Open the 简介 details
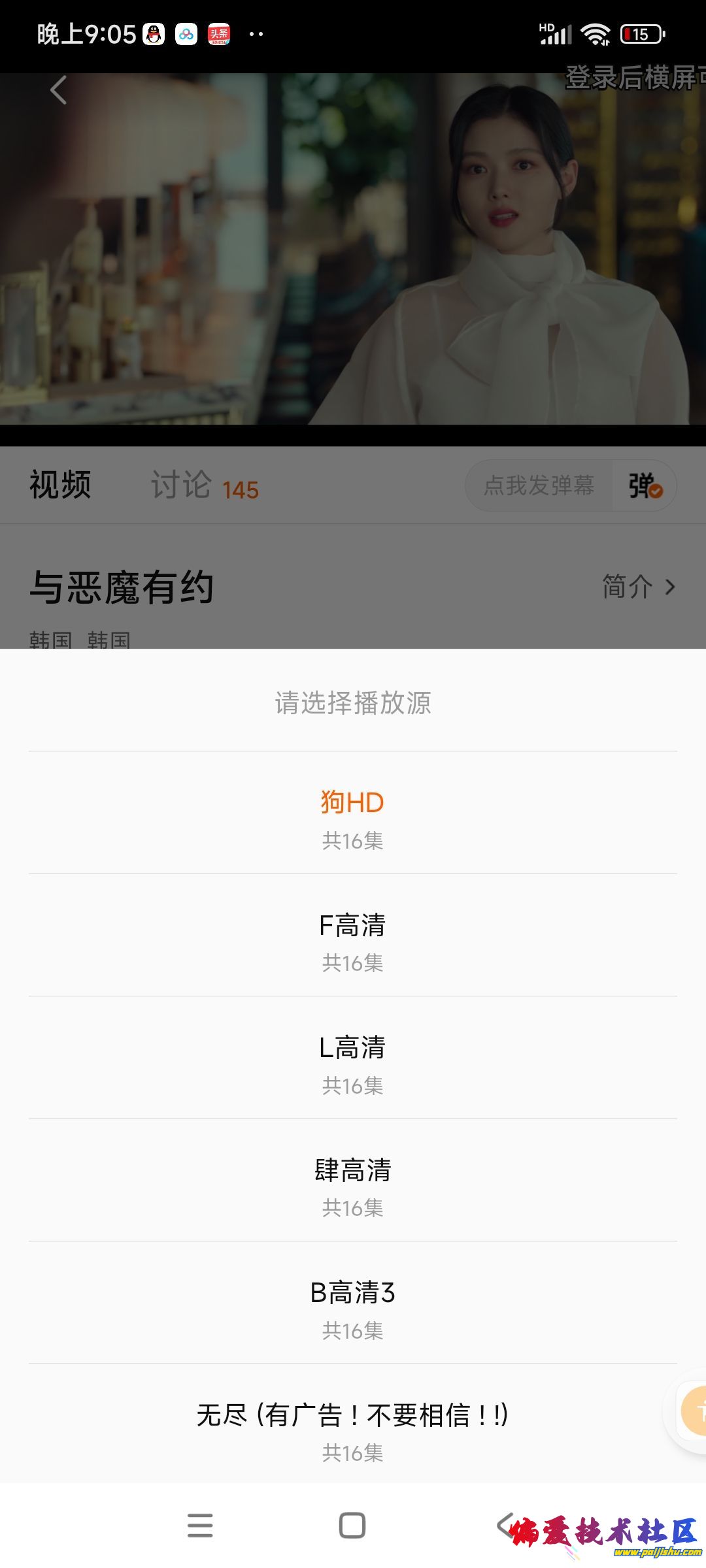 point(638,587)
